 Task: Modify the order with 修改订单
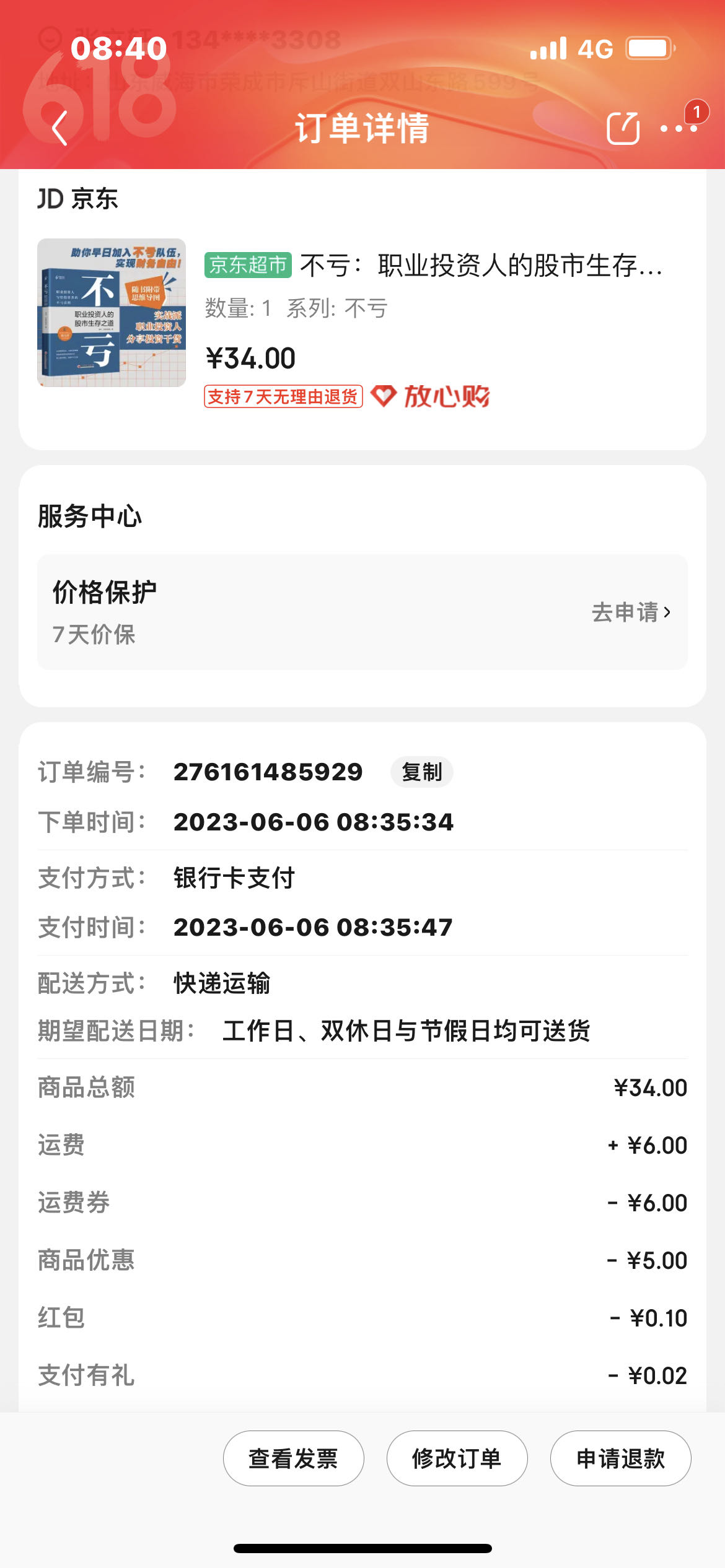coord(457,1458)
